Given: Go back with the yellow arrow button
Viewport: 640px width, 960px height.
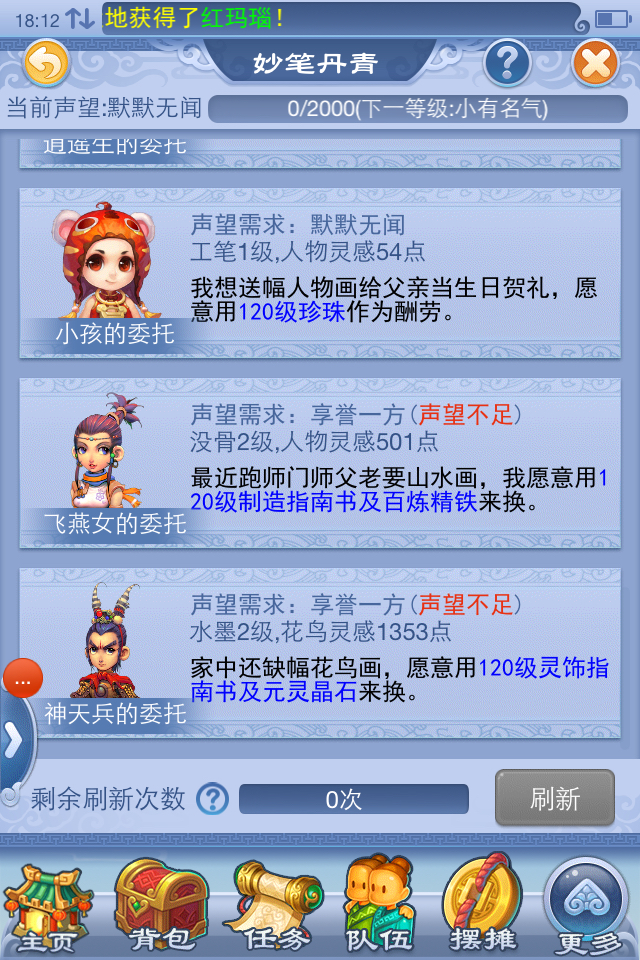Looking at the screenshot, I should click(46, 64).
